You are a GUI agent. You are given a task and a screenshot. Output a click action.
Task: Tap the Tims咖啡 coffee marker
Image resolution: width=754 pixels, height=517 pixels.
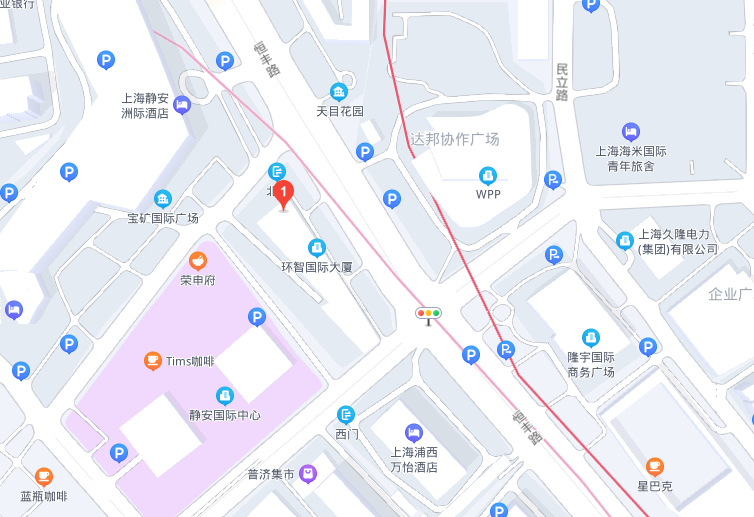[152, 361]
